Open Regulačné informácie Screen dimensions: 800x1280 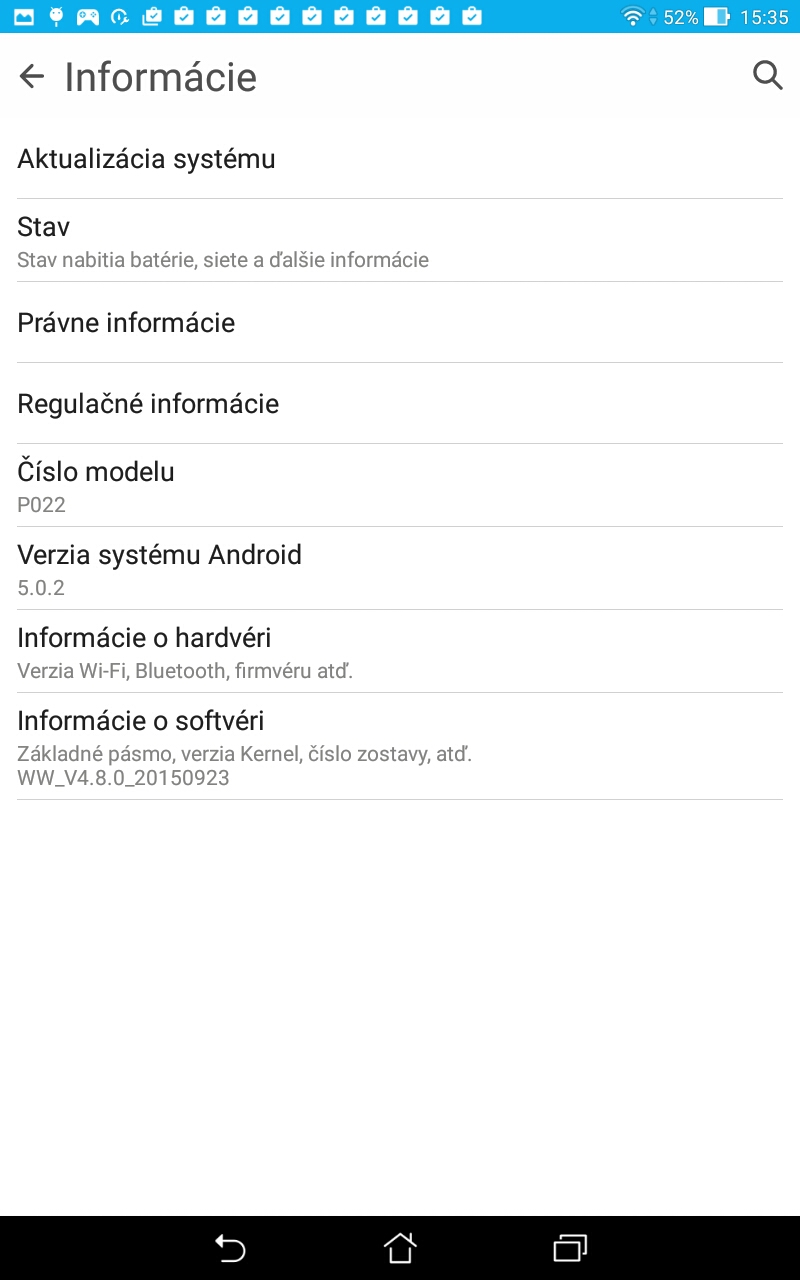400,403
